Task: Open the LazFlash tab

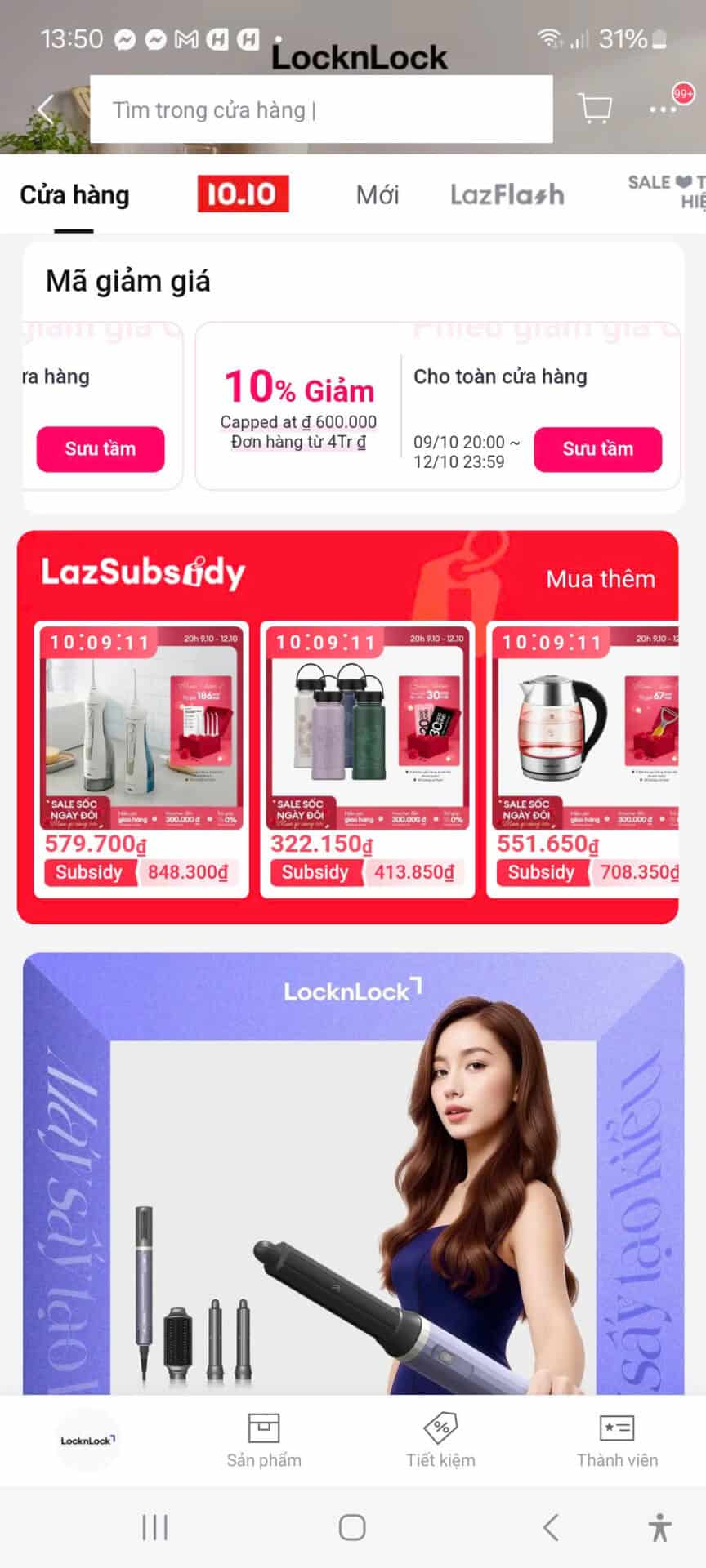Action: (507, 195)
